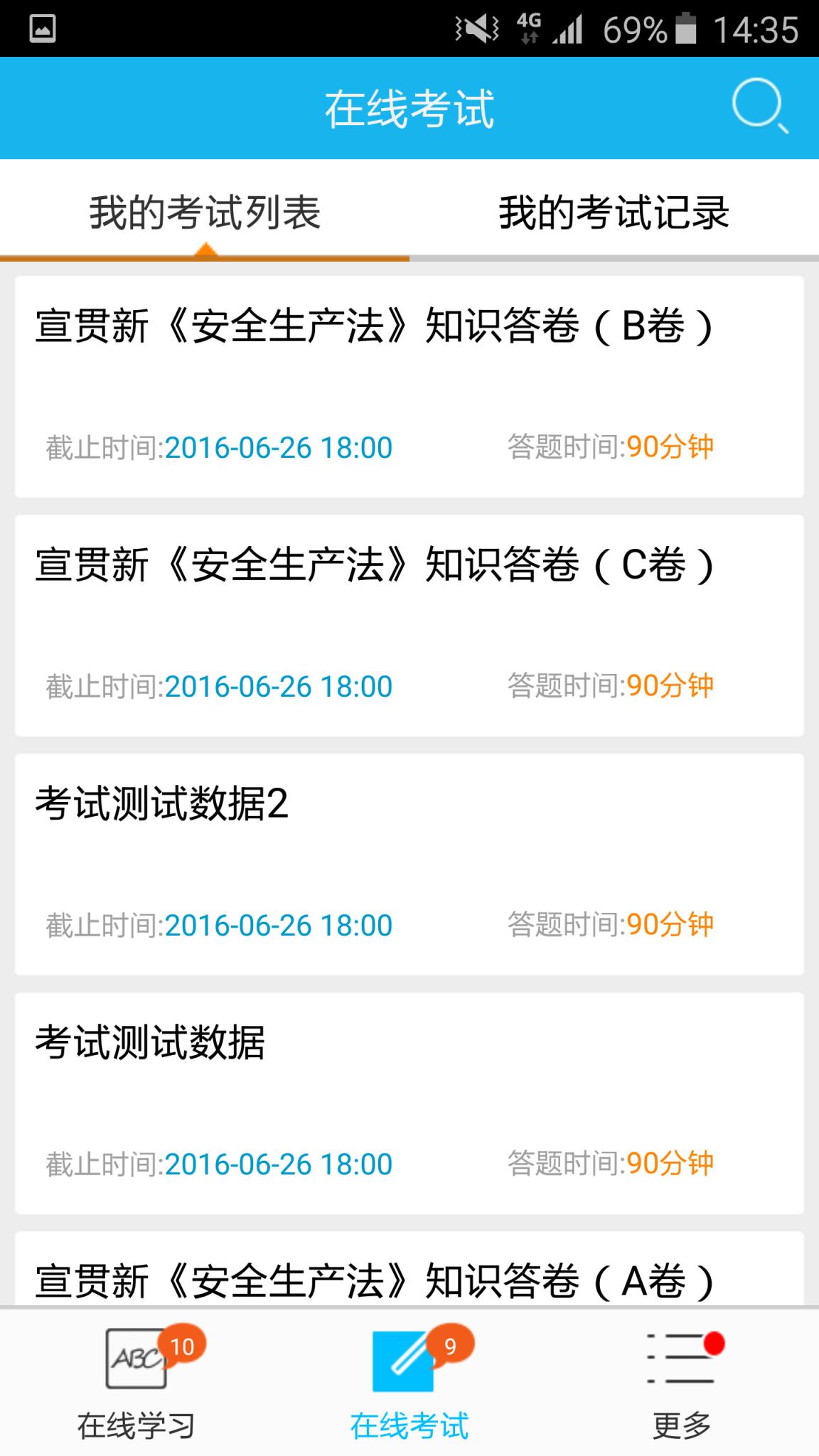Open the 更多 list icon
Image resolution: width=819 pixels, height=1456 pixels.
coord(679,1358)
